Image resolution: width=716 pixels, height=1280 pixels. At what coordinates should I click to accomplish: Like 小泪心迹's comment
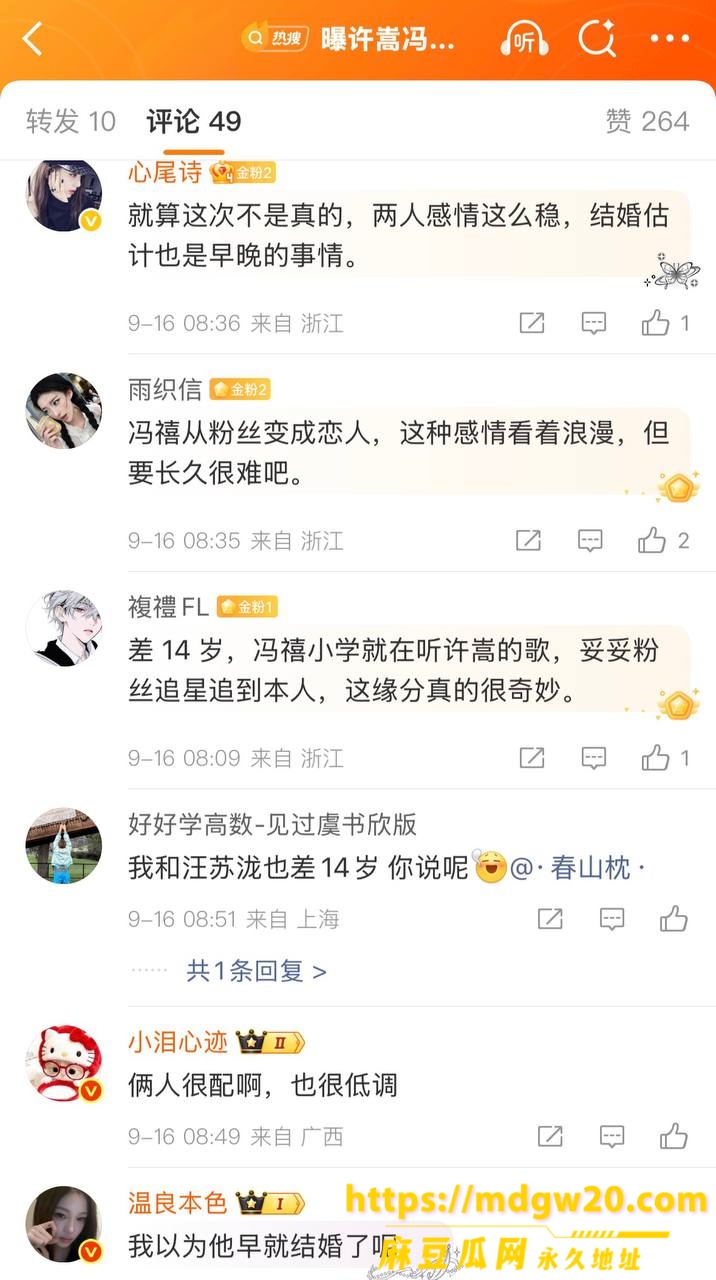pos(674,1136)
